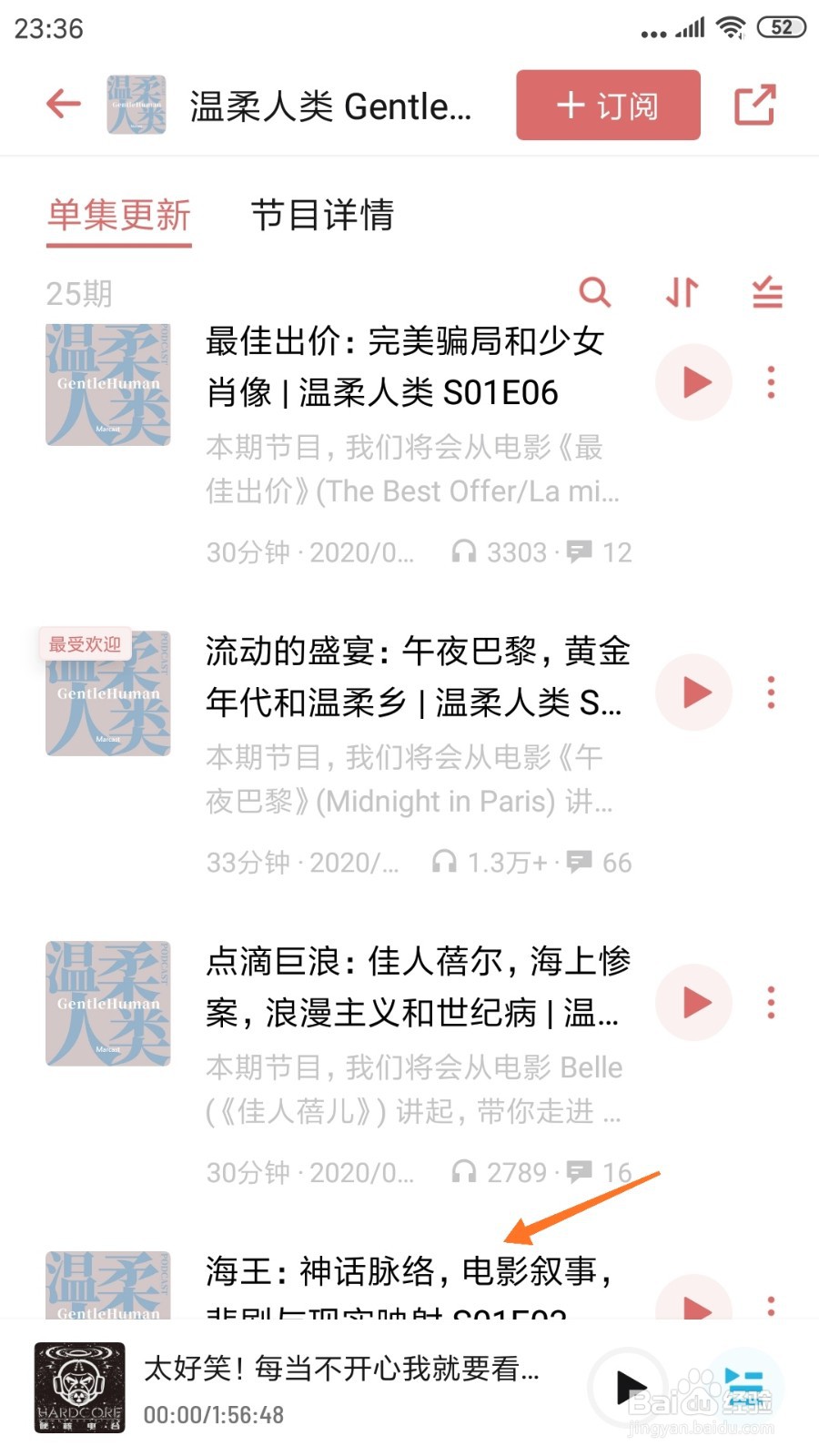Open more options for 最佳出价 episode
This screenshot has width=819, height=1456.
click(x=771, y=382)
